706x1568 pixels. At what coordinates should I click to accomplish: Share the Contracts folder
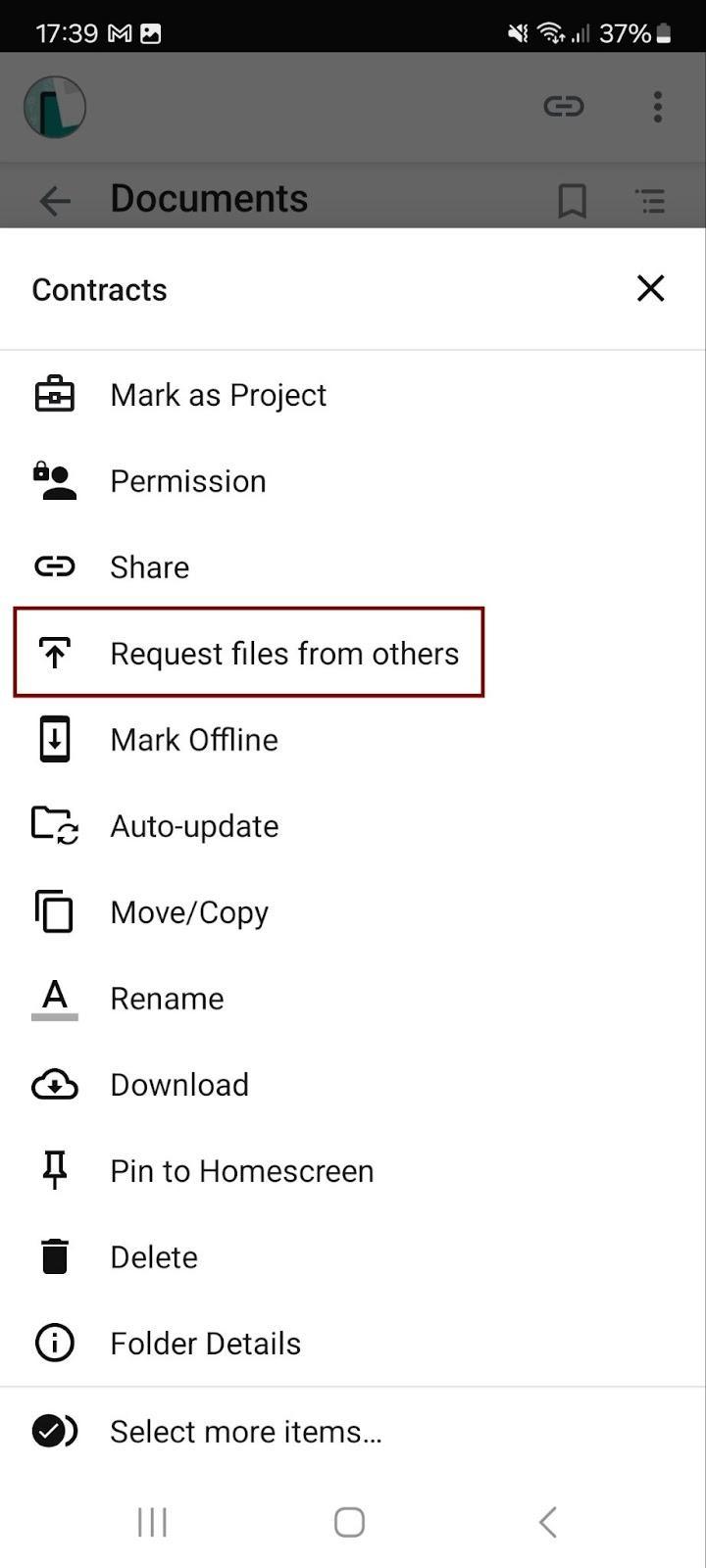[x=353, y=567]
